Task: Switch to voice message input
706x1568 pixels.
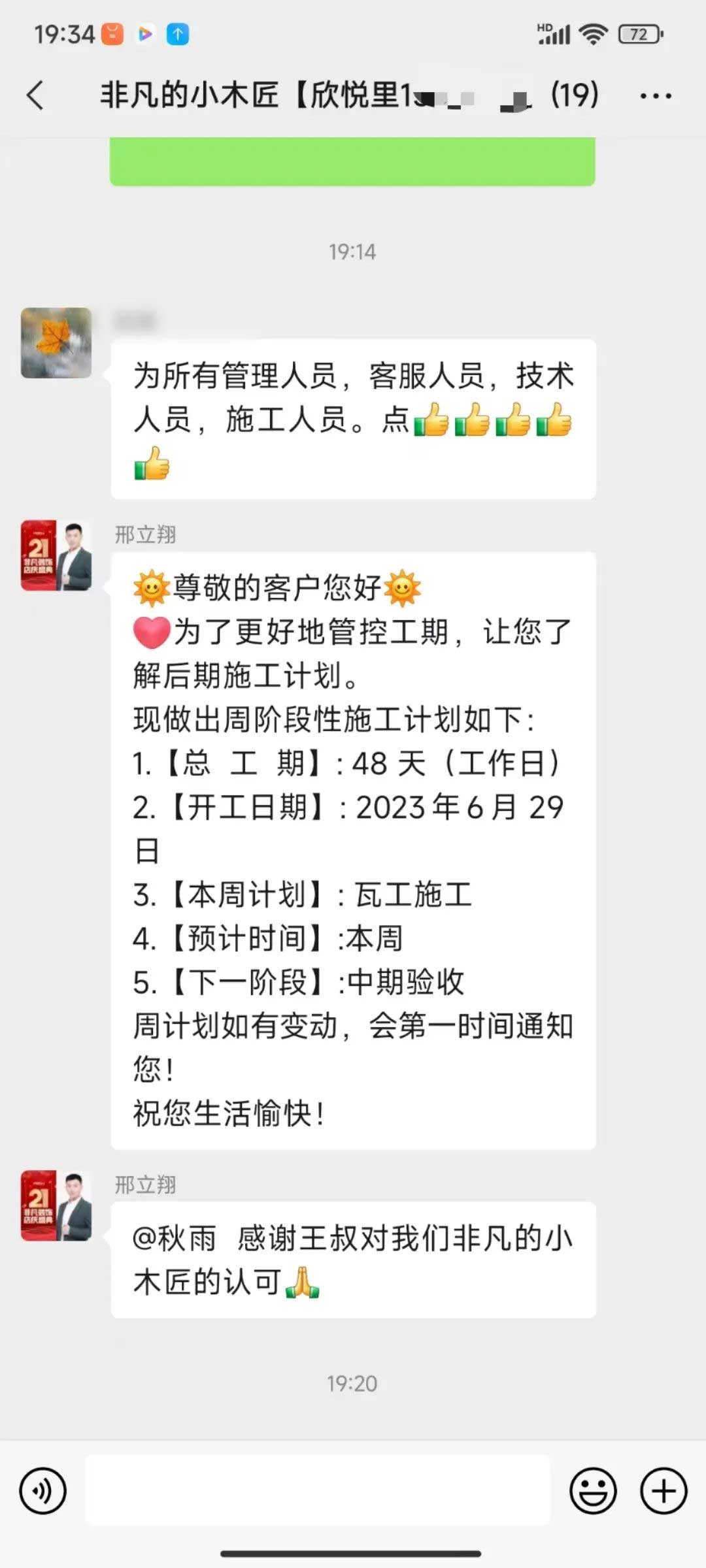Action: (43, 1491)
